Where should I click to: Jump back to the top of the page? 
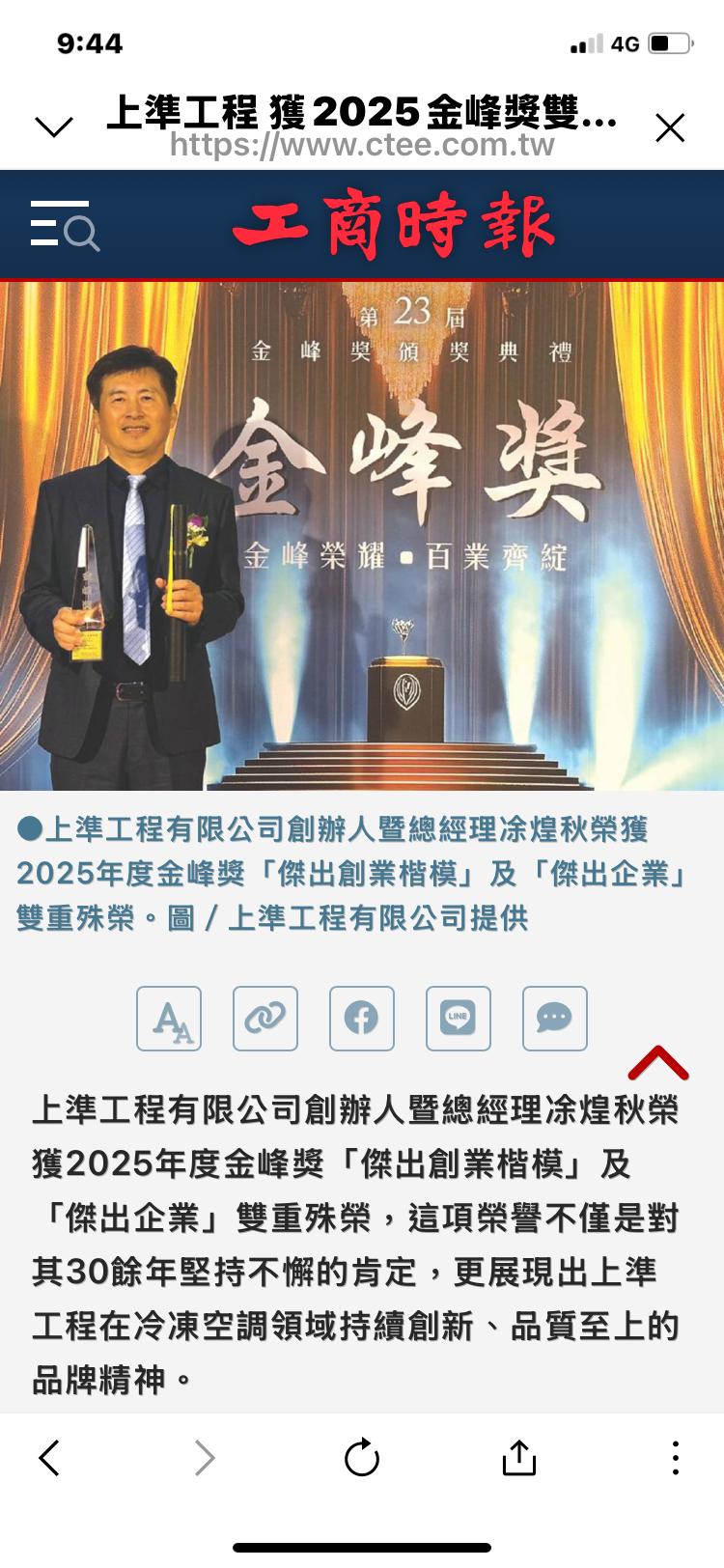pos(658,1063)
